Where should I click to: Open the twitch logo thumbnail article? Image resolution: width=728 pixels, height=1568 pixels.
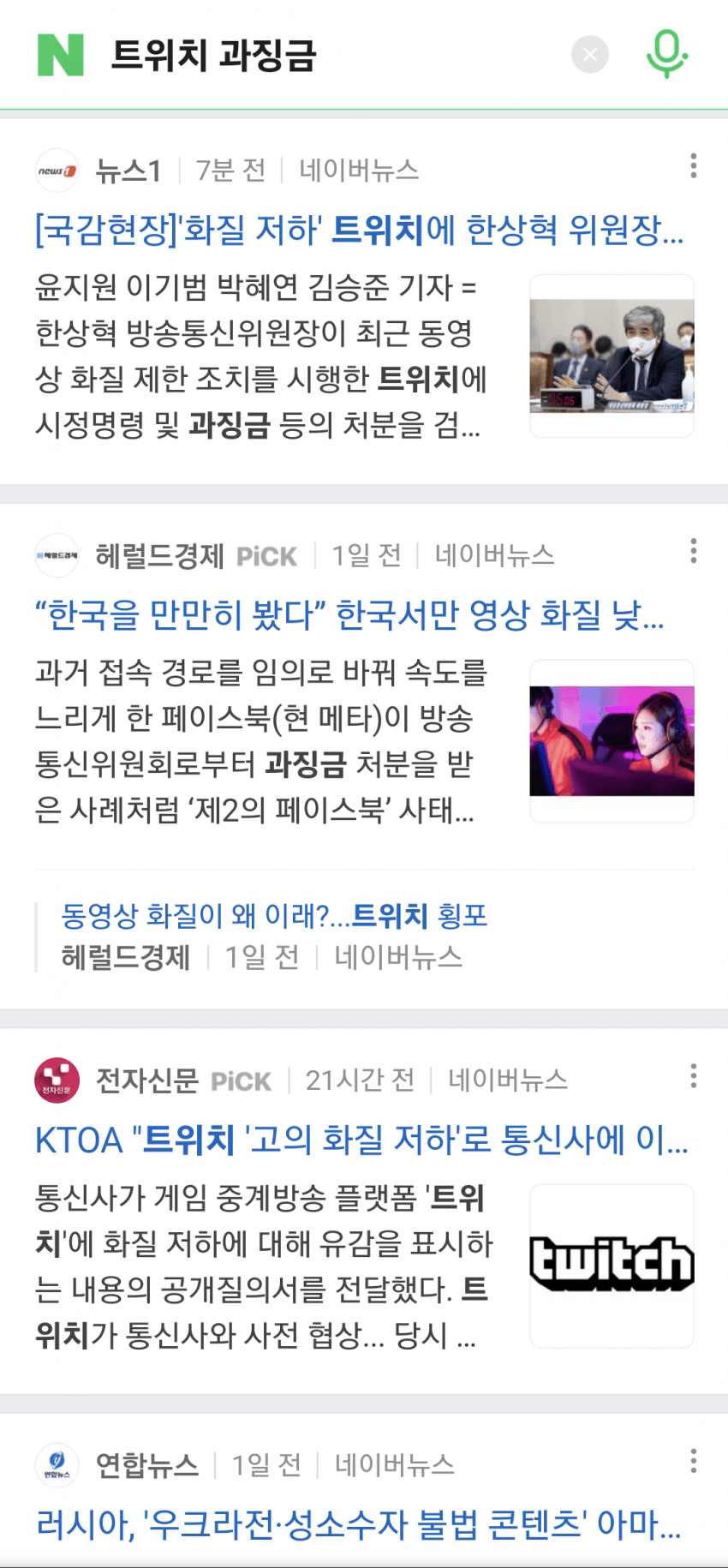(612, 1266)
